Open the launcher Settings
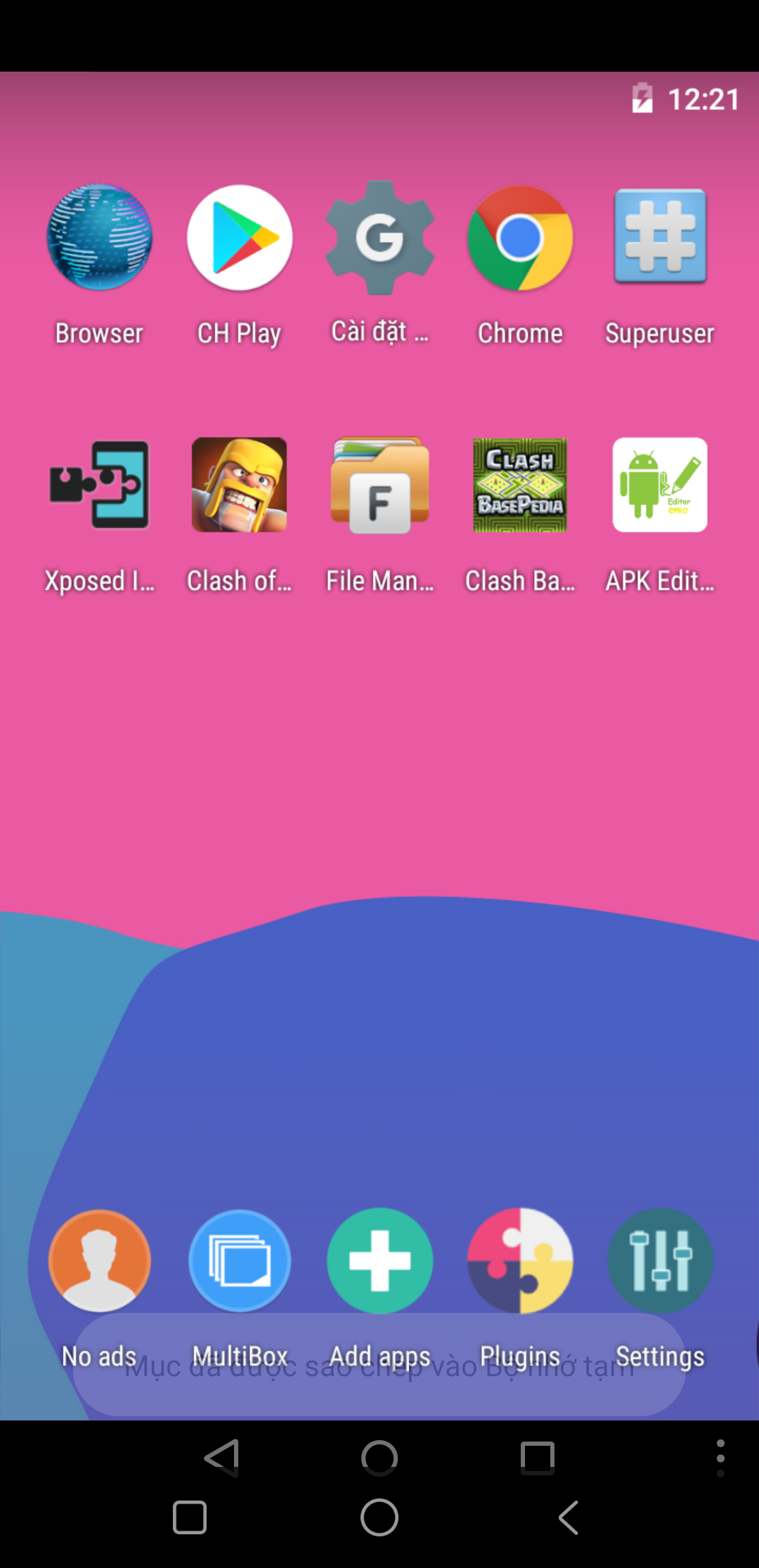Viewport: 759px width, 1568px height. [x=660, y=1261]
